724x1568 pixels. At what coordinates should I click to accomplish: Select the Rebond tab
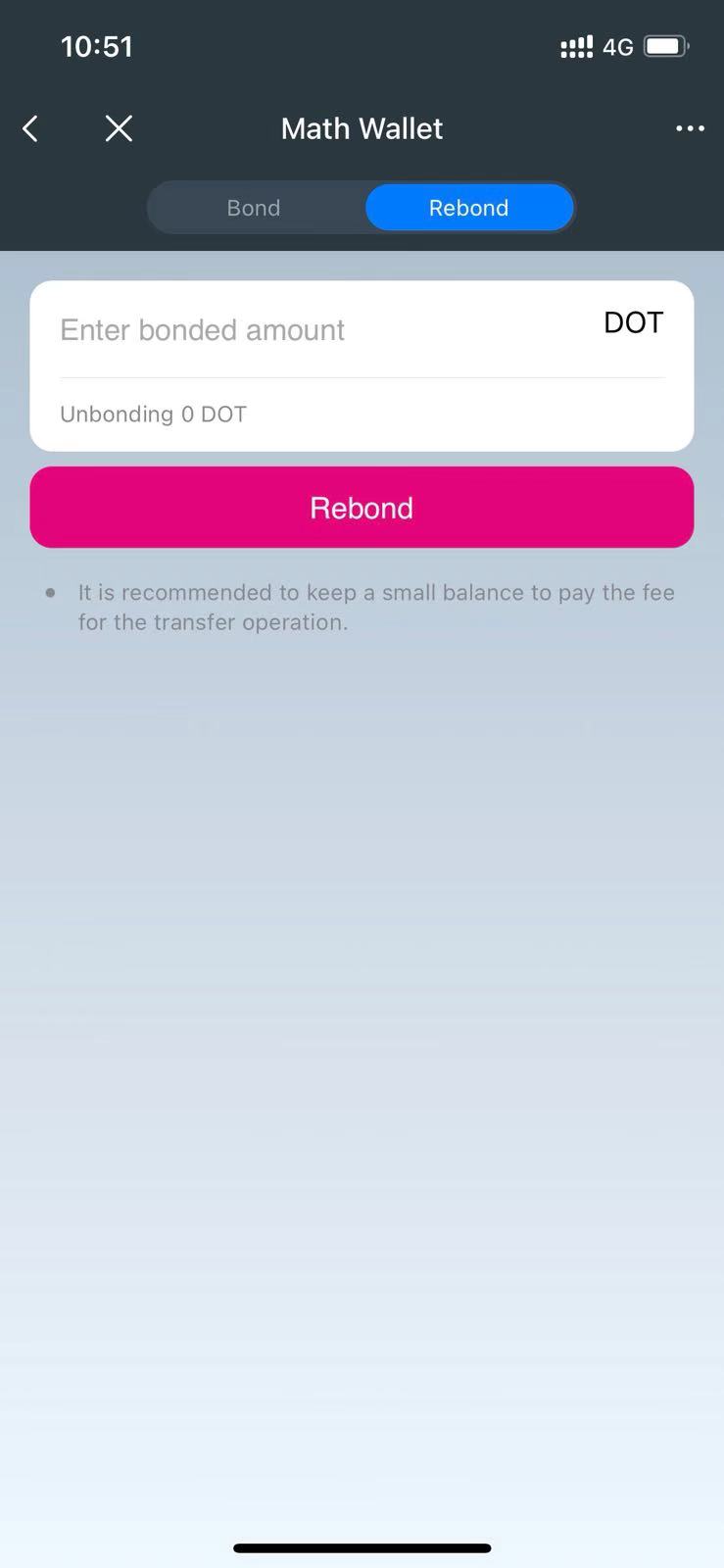[468, 208]
